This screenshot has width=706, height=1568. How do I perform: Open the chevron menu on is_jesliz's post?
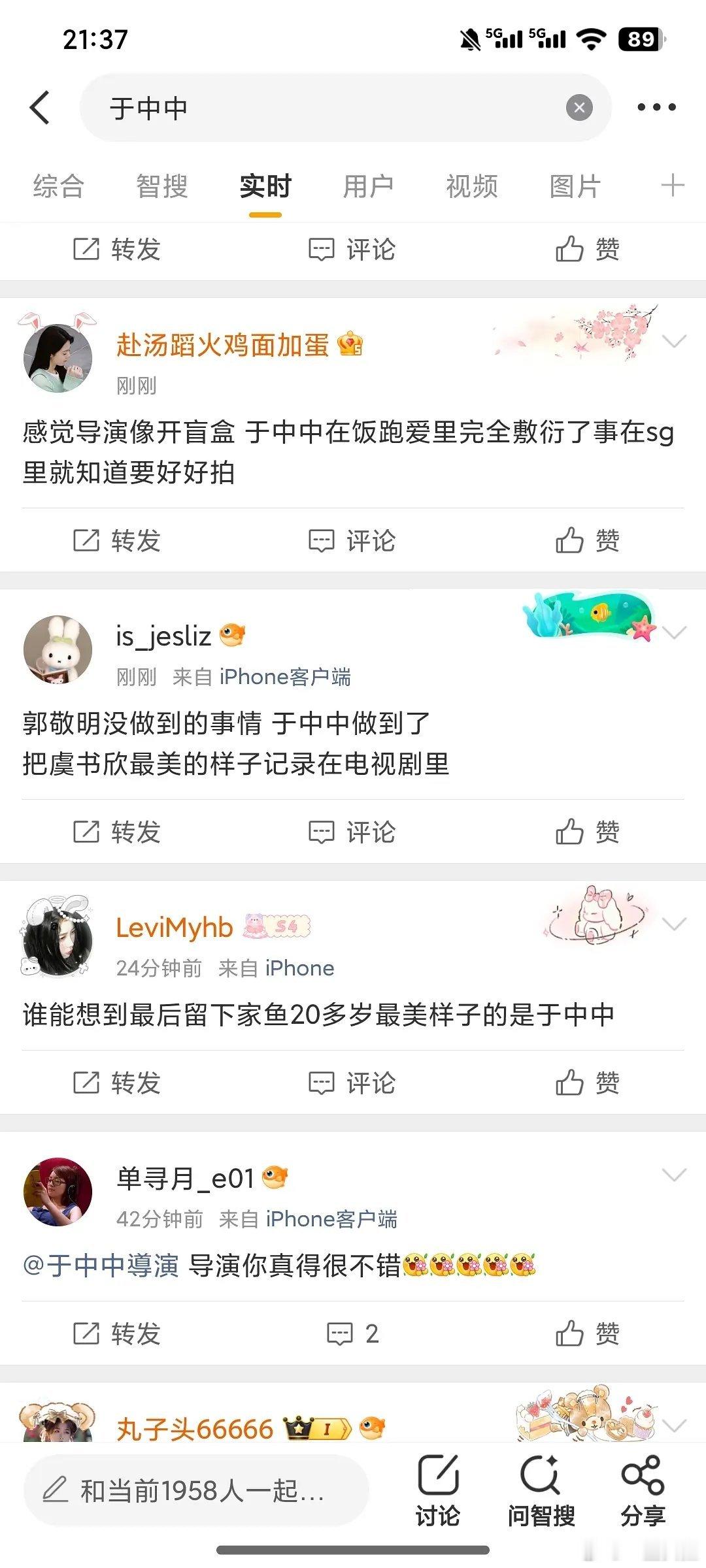(x=675, y=632)
